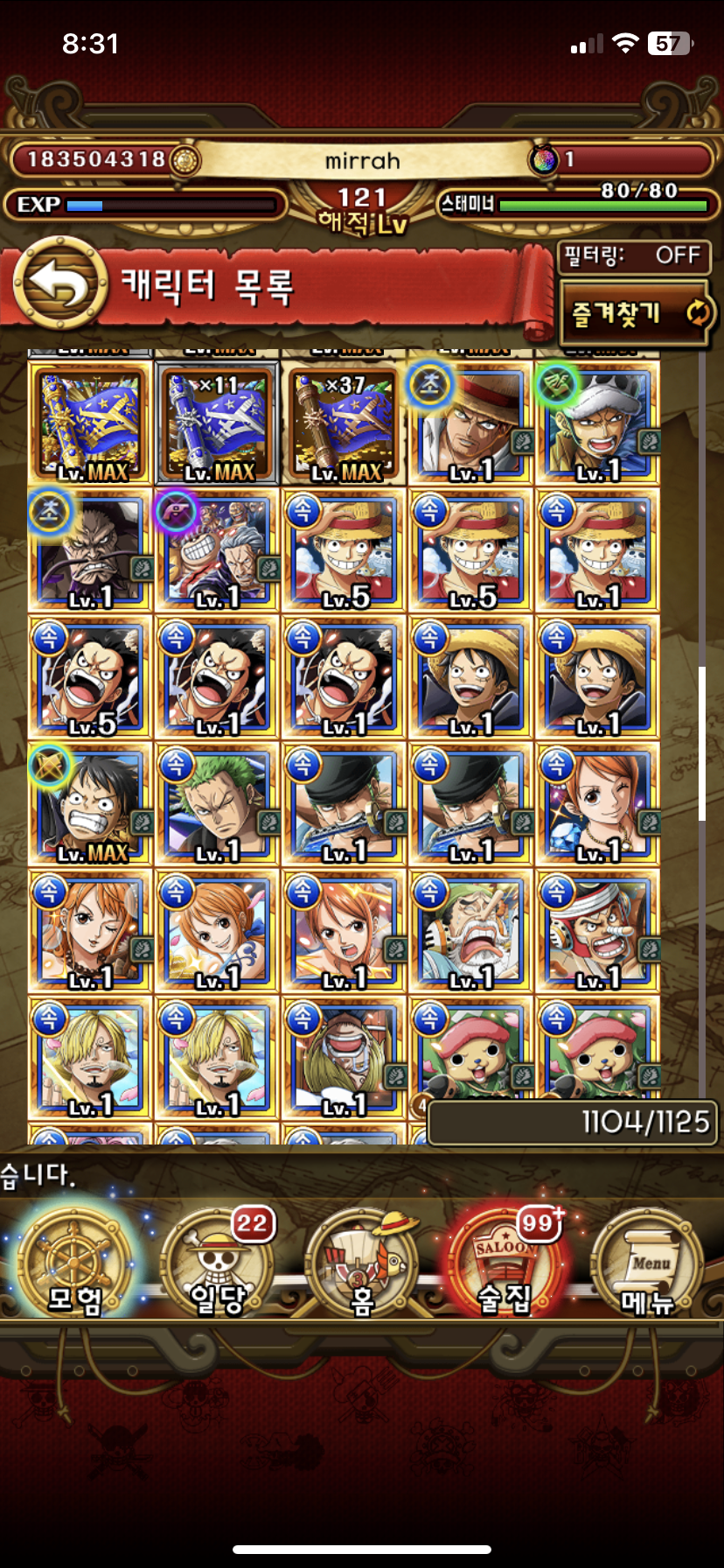724x1568 pixels.
Task: Tap the 즐겨찾기 favorites button
Action: pos(634,312)
